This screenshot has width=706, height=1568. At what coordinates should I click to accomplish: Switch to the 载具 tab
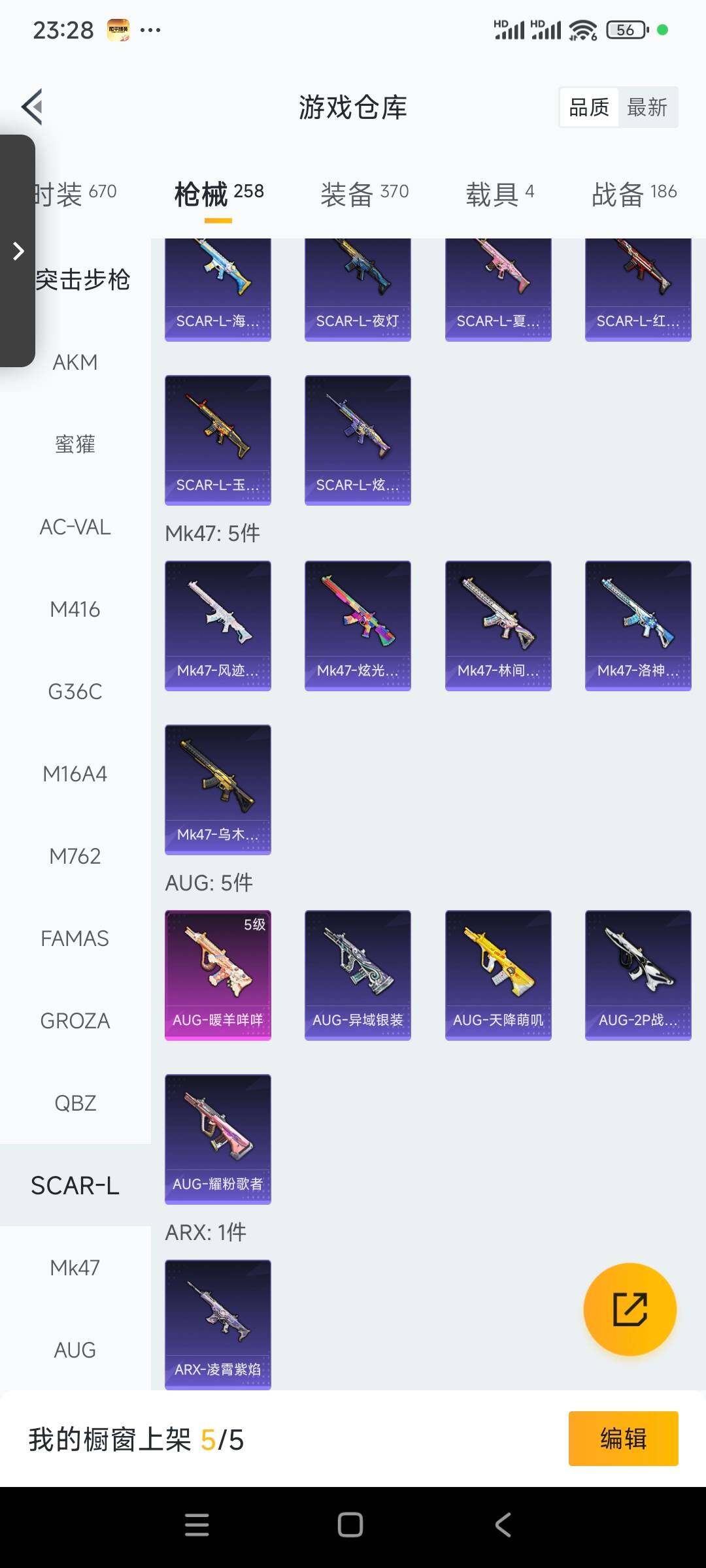(499, 193)
